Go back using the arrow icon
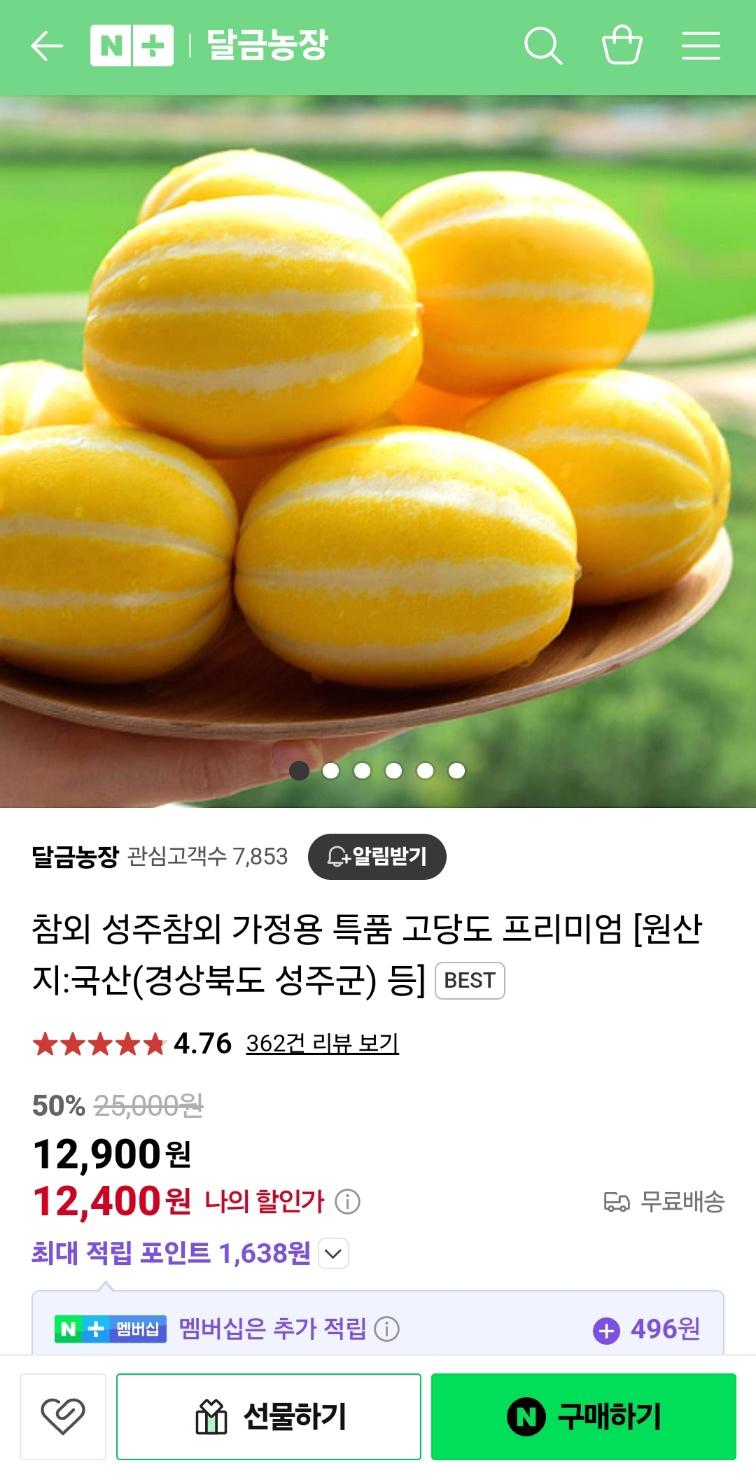Screen dimensions: 756x1473 click(x=46, y=46)
